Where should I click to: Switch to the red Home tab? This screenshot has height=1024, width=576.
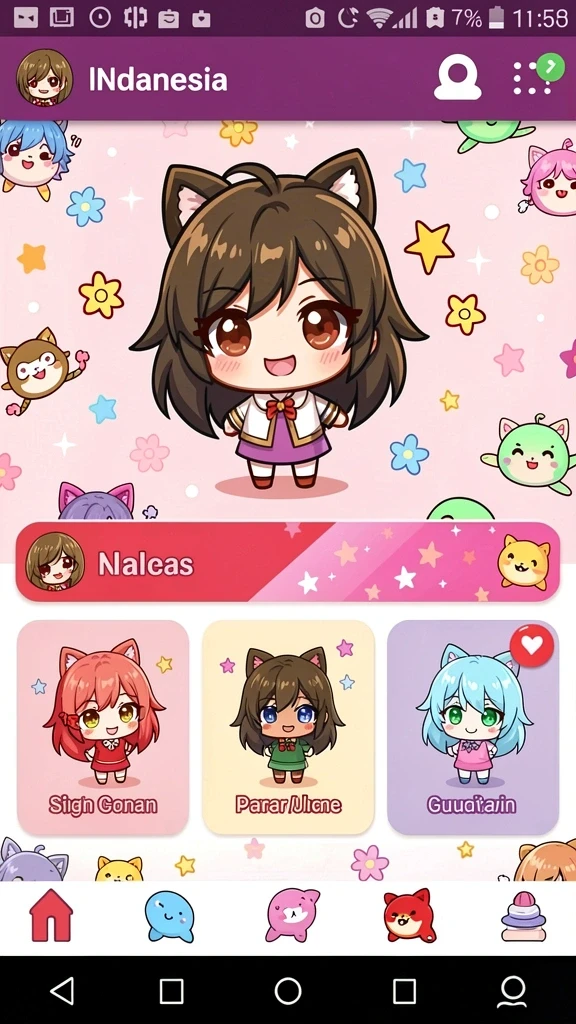pos(51,916)
